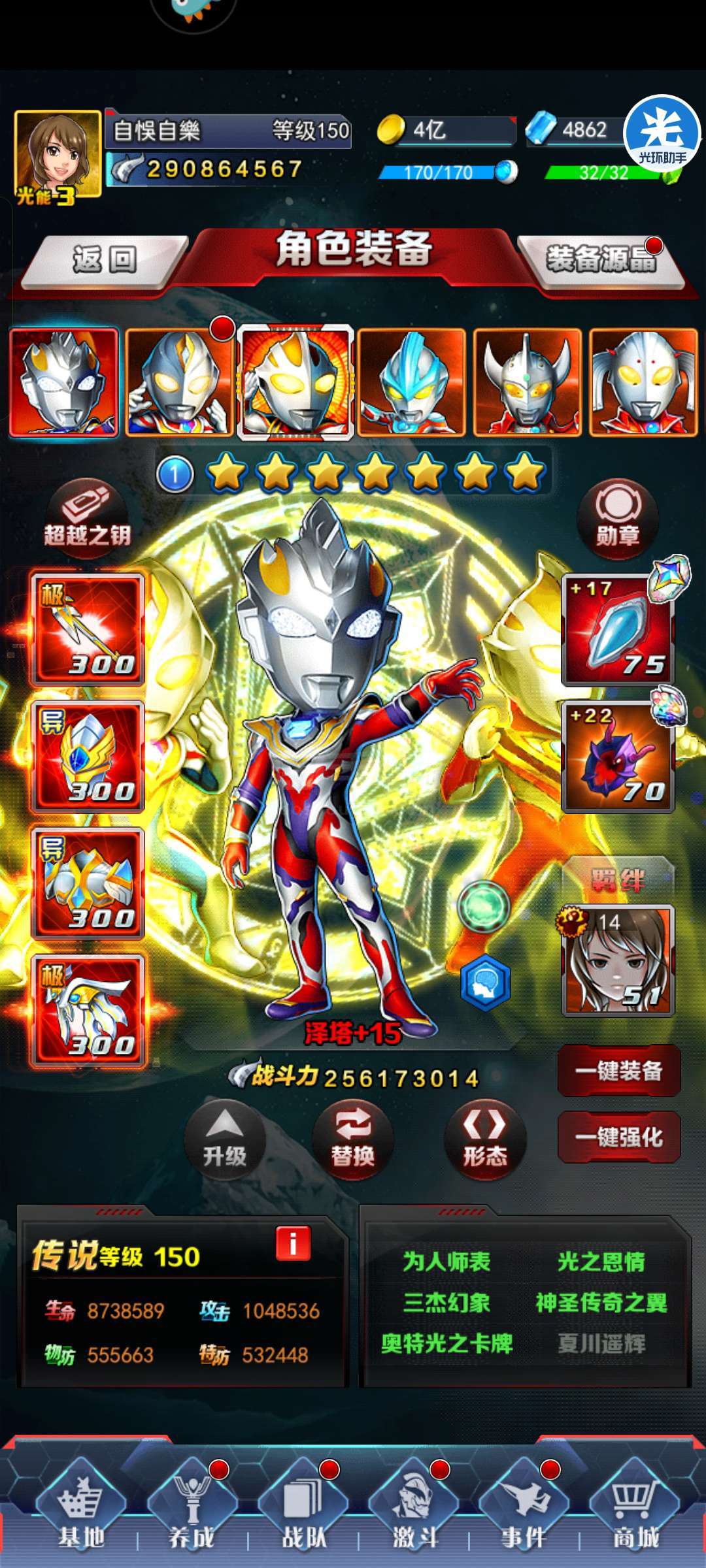Viewport: 706px width, 1568px height.
Task: Tap the 替换 replace button
Action: (x=353, y=1139)
